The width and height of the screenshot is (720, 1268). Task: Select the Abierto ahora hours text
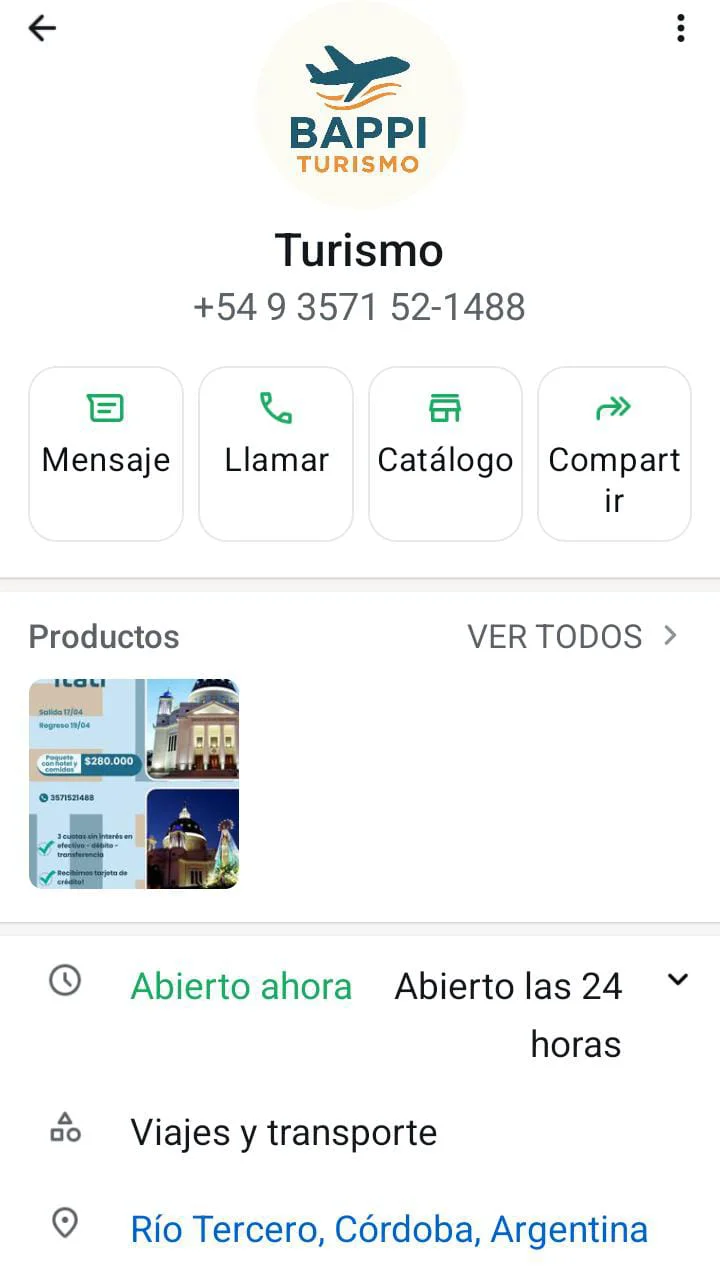(x=240, y=986)
